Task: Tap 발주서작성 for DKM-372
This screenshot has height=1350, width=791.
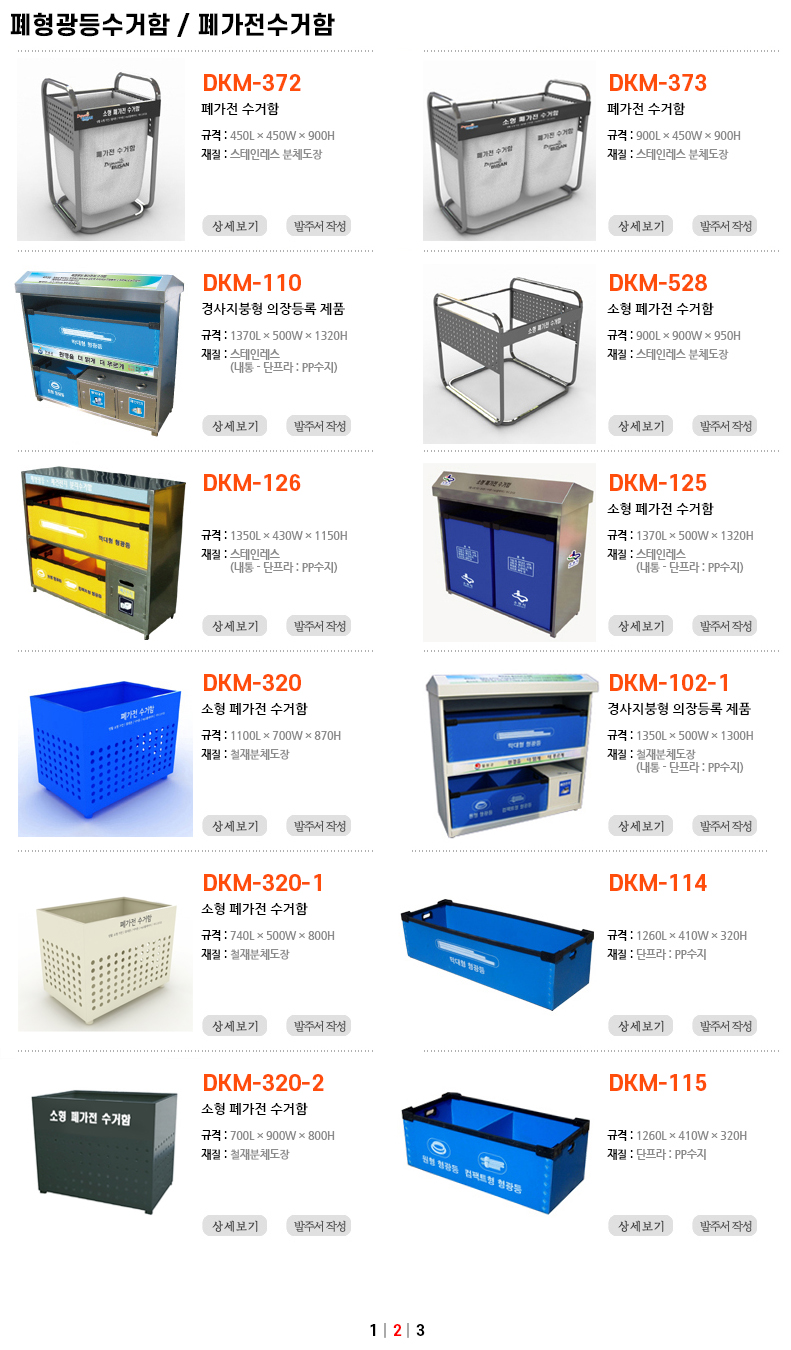Action: [x=318, y=226]
